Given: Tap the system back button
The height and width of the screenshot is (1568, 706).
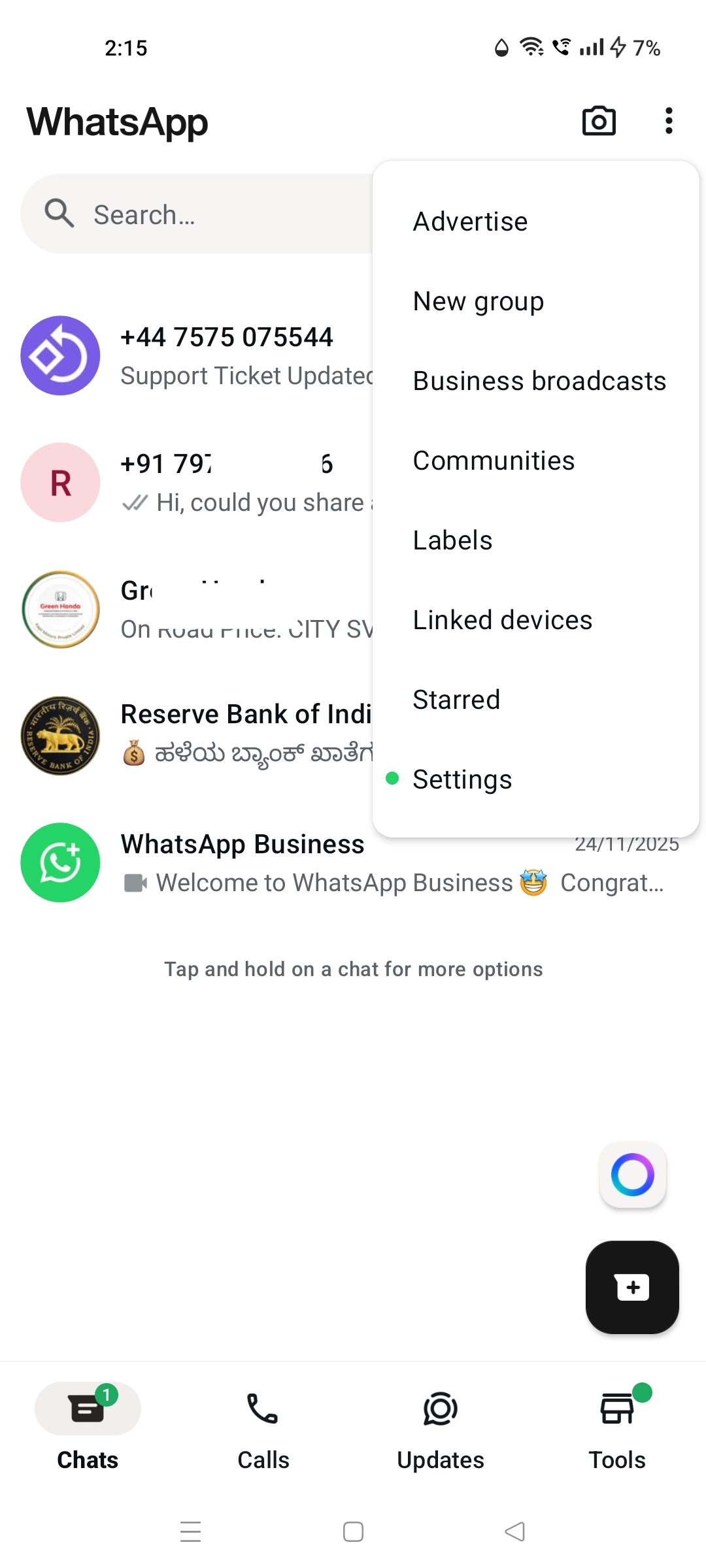Looking at the screenshot, I should point(515,1531).
